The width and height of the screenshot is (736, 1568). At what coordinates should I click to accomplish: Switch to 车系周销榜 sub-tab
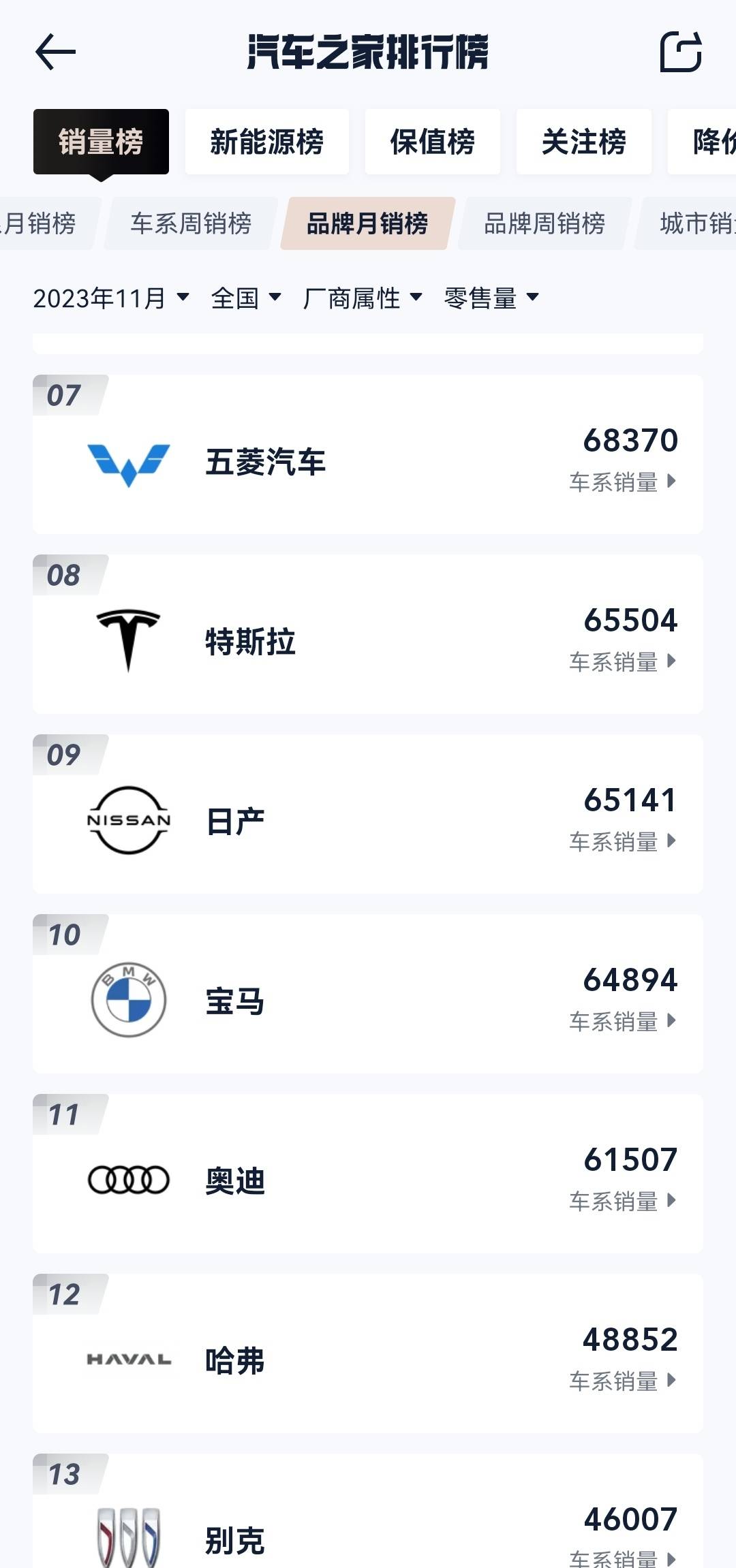191,223
